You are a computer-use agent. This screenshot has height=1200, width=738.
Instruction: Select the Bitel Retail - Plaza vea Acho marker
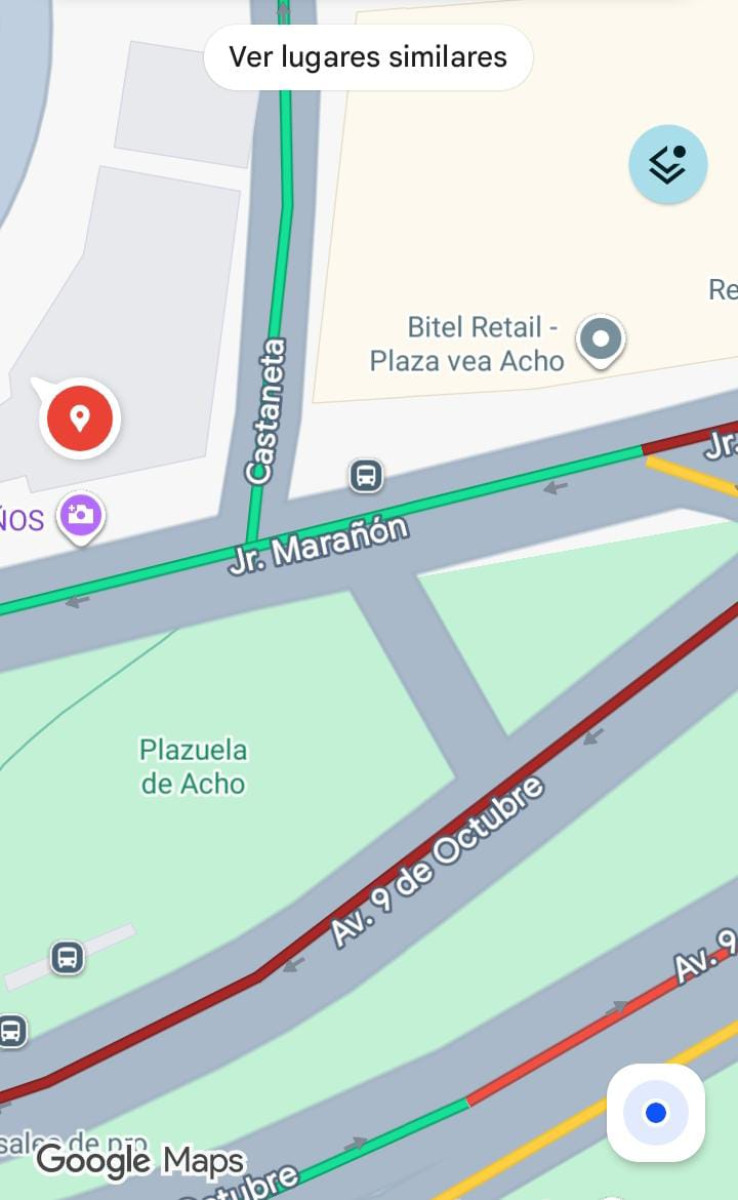[601, 340]
